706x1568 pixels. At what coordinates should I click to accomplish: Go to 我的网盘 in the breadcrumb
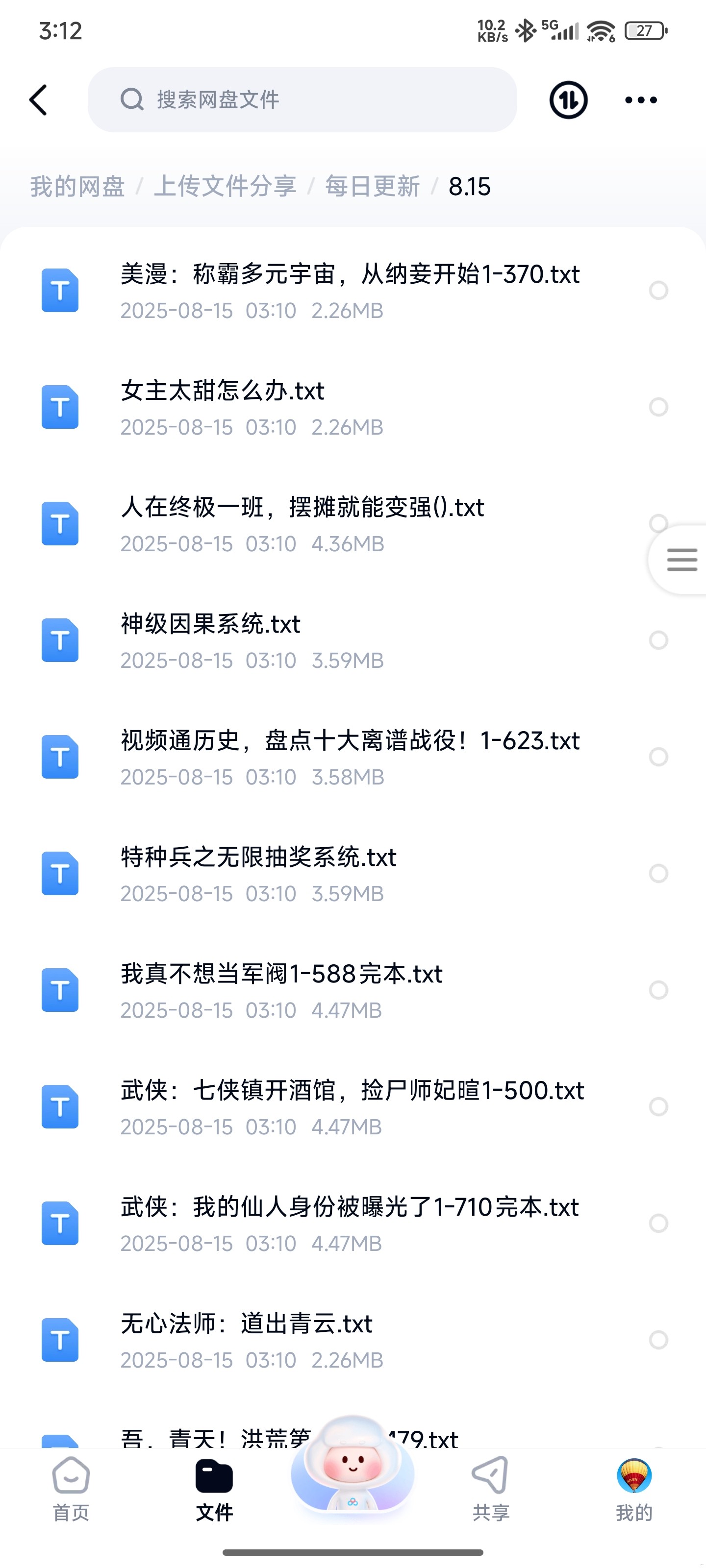pyautogui.click(x=77, y=186)
